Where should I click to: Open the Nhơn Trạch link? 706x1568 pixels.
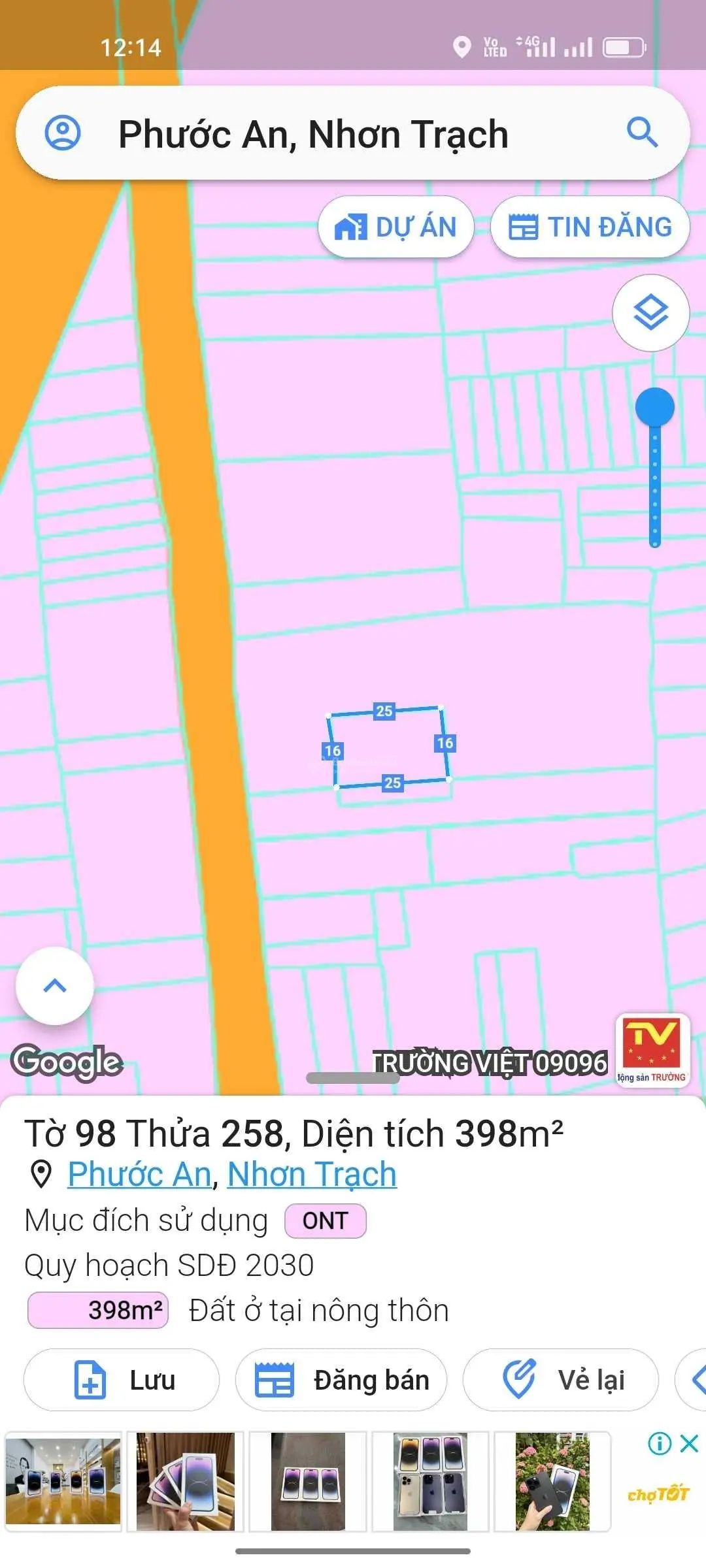pos(312,1174)
